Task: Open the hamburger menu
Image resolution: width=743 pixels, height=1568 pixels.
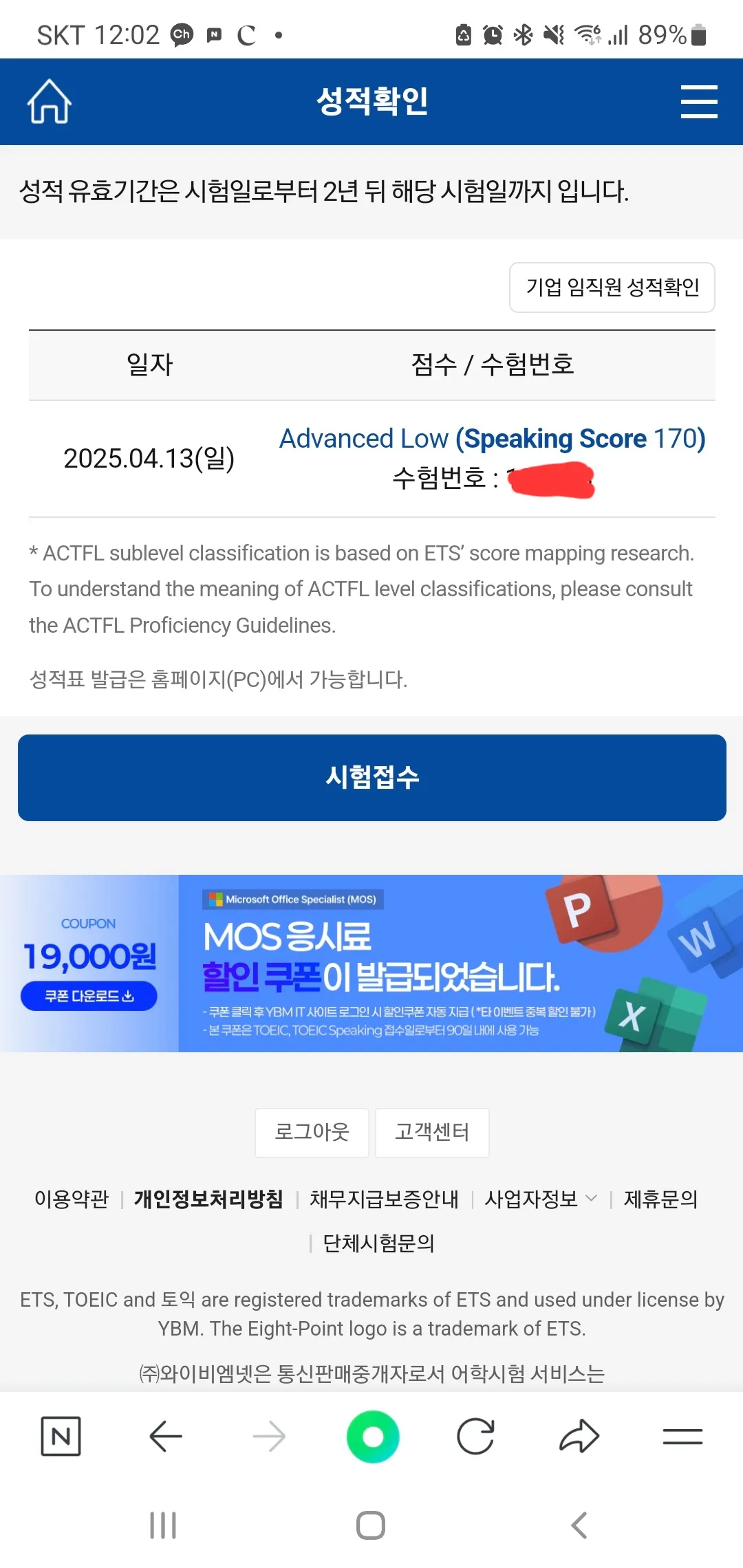Action: (x=698, y=102)
